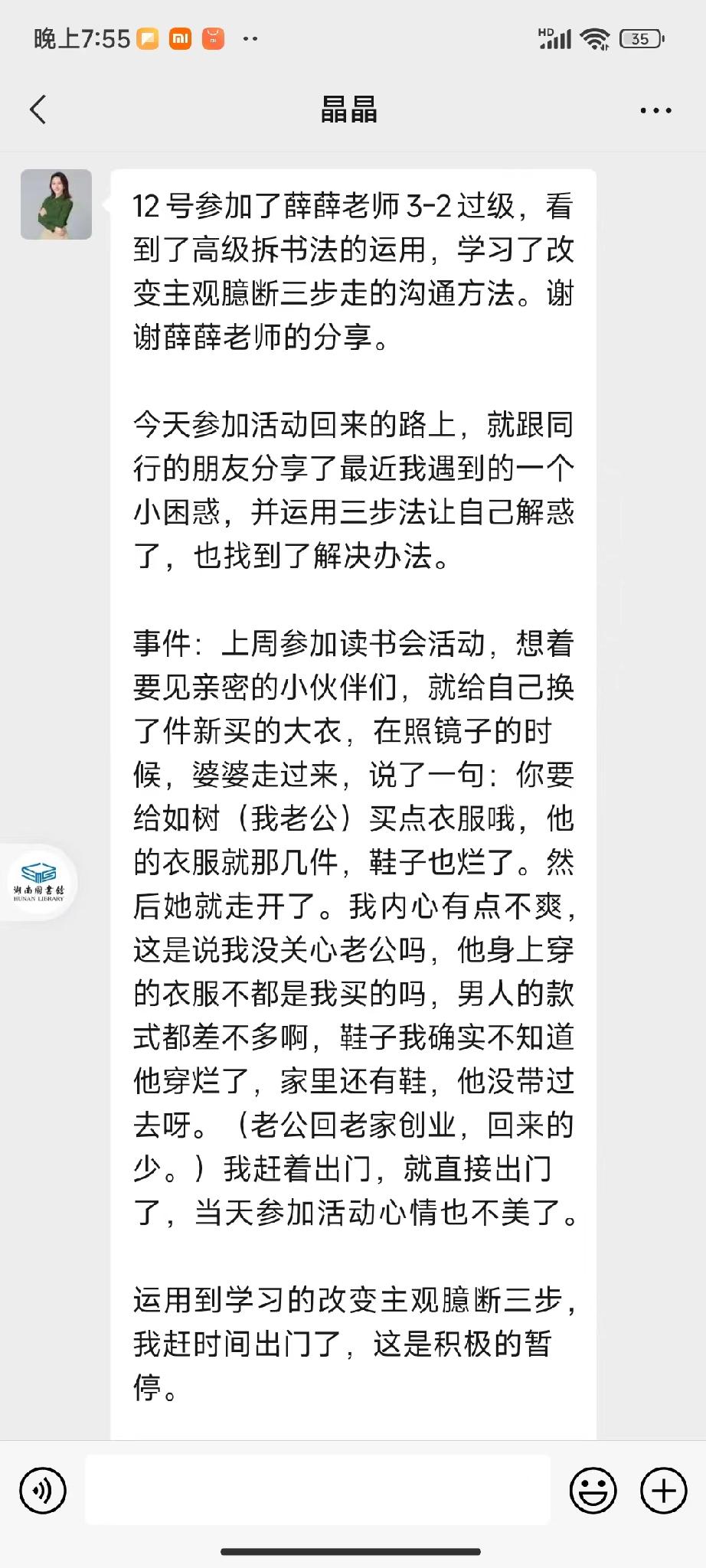The height and width of the screenshot is (1568, 706).
Task: Go back from the 晶晶 chat
Action: pos(38,109)
